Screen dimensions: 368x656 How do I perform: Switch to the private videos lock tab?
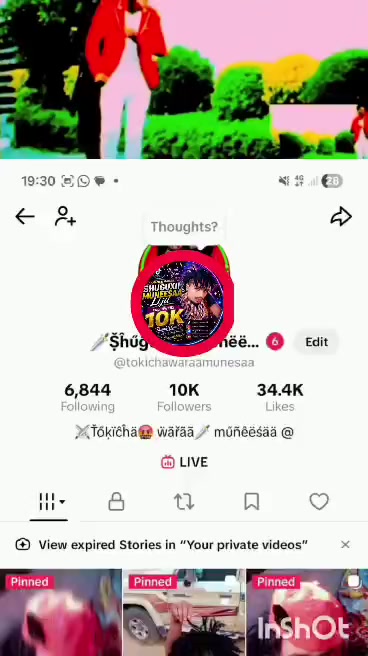coord(116,502)
